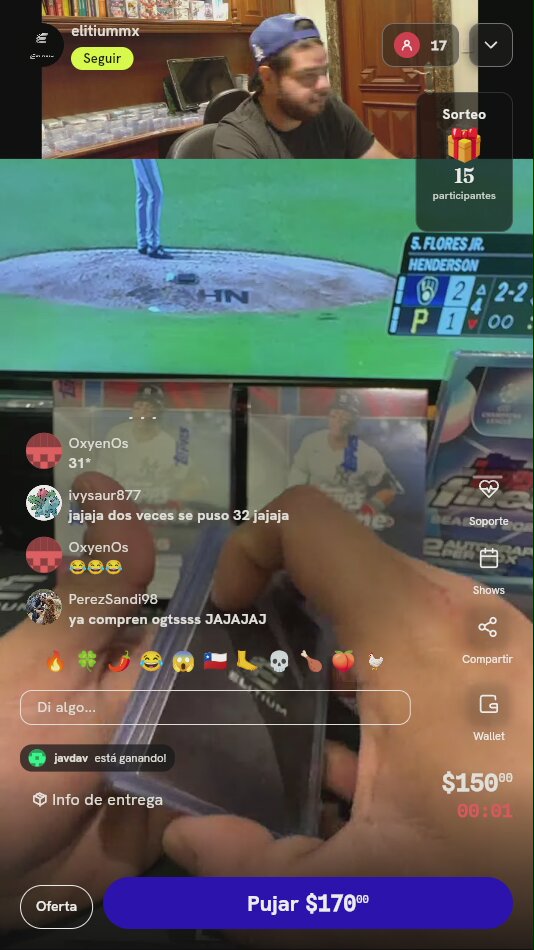Send the skull emoji reaction

(x=279, y=662)
